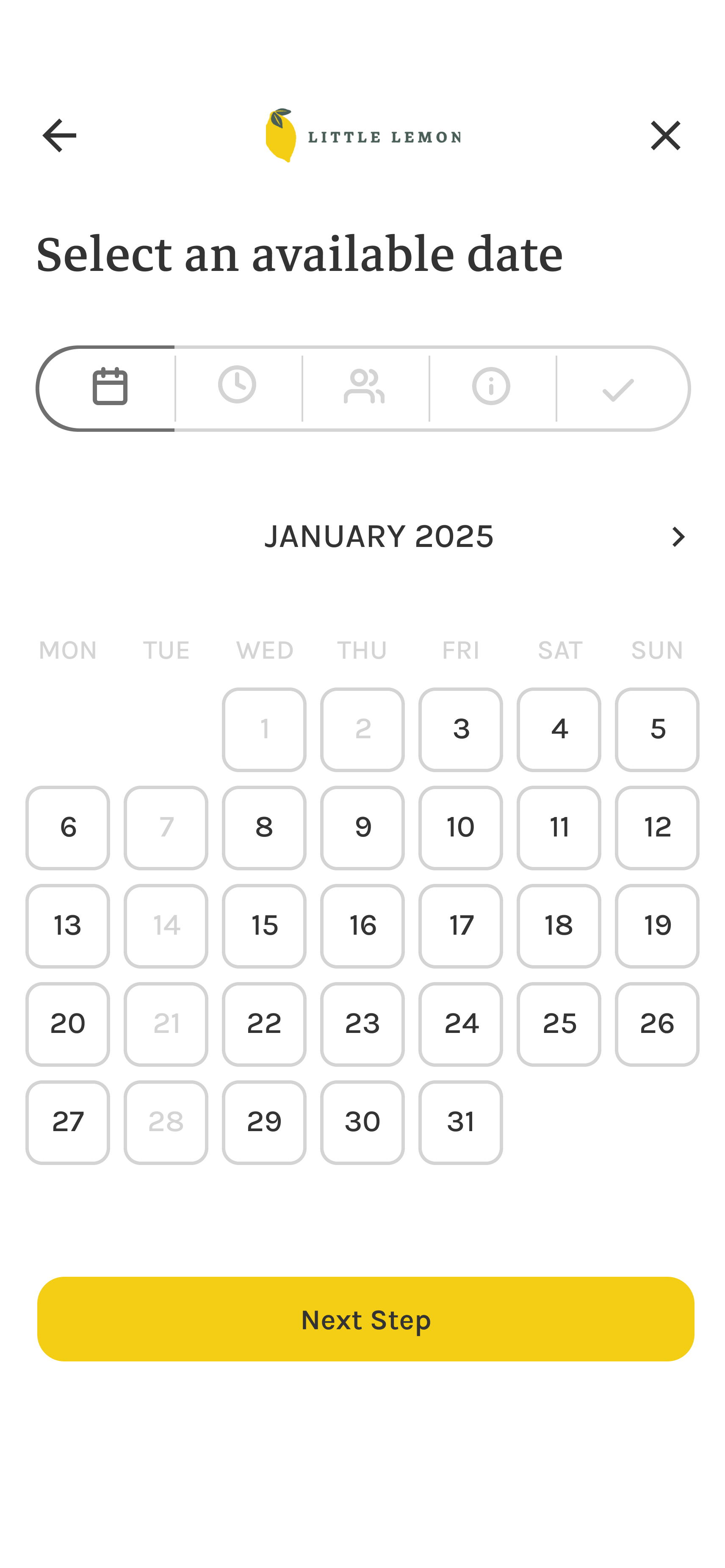Viewport: 725px width, 1568px height.
Task: Select the 27th
Action: pos(68,1122)
